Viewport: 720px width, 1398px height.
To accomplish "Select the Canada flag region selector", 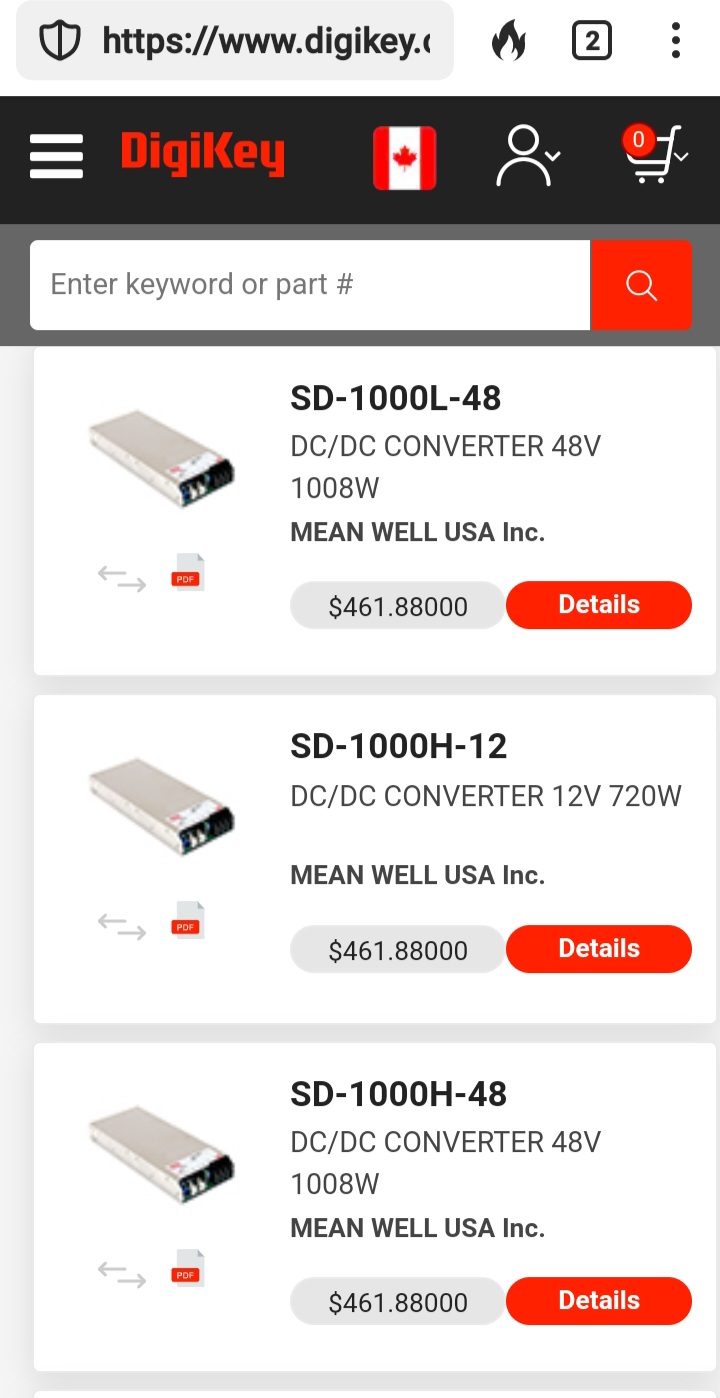I will (x=404, y=158).
